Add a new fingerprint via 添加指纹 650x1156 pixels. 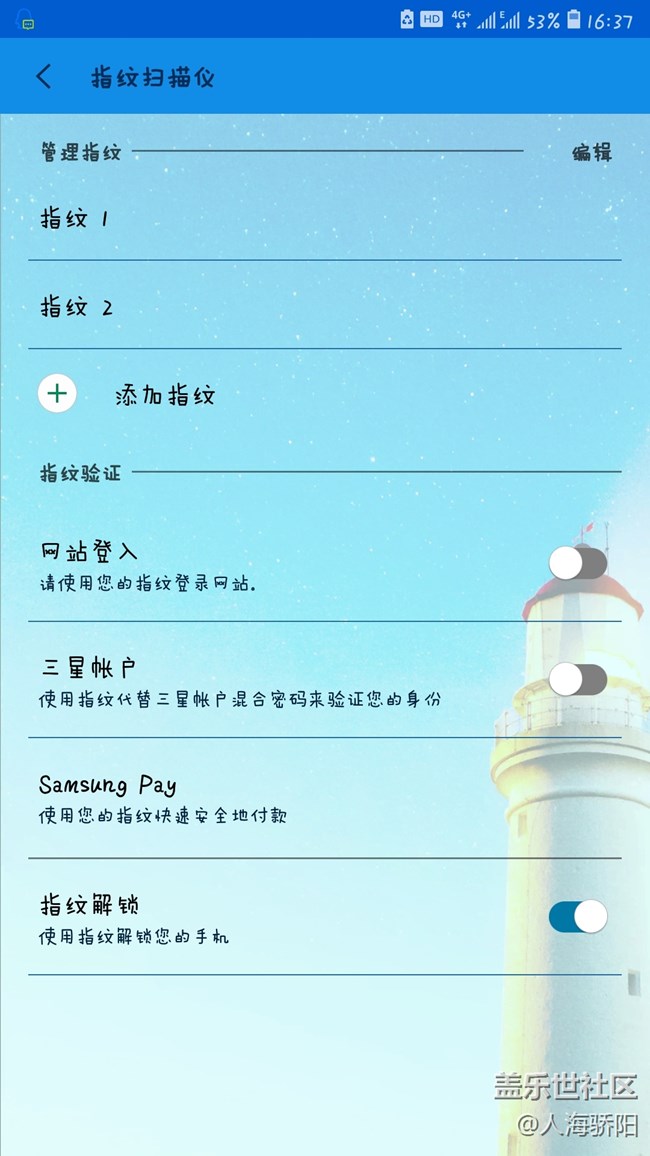pos(165,395)
